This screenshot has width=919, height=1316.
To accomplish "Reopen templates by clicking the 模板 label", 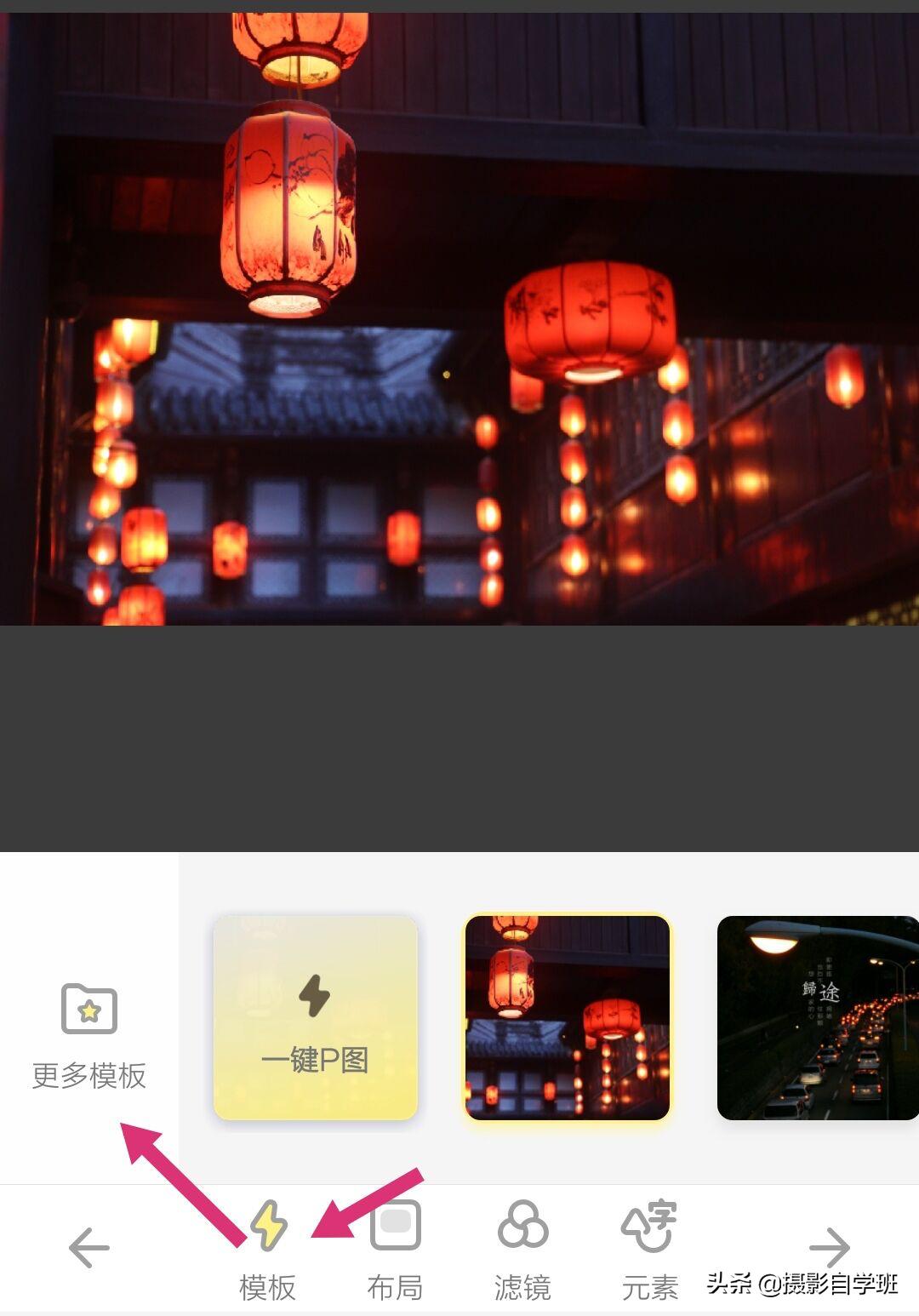I will pos(268,1285).
